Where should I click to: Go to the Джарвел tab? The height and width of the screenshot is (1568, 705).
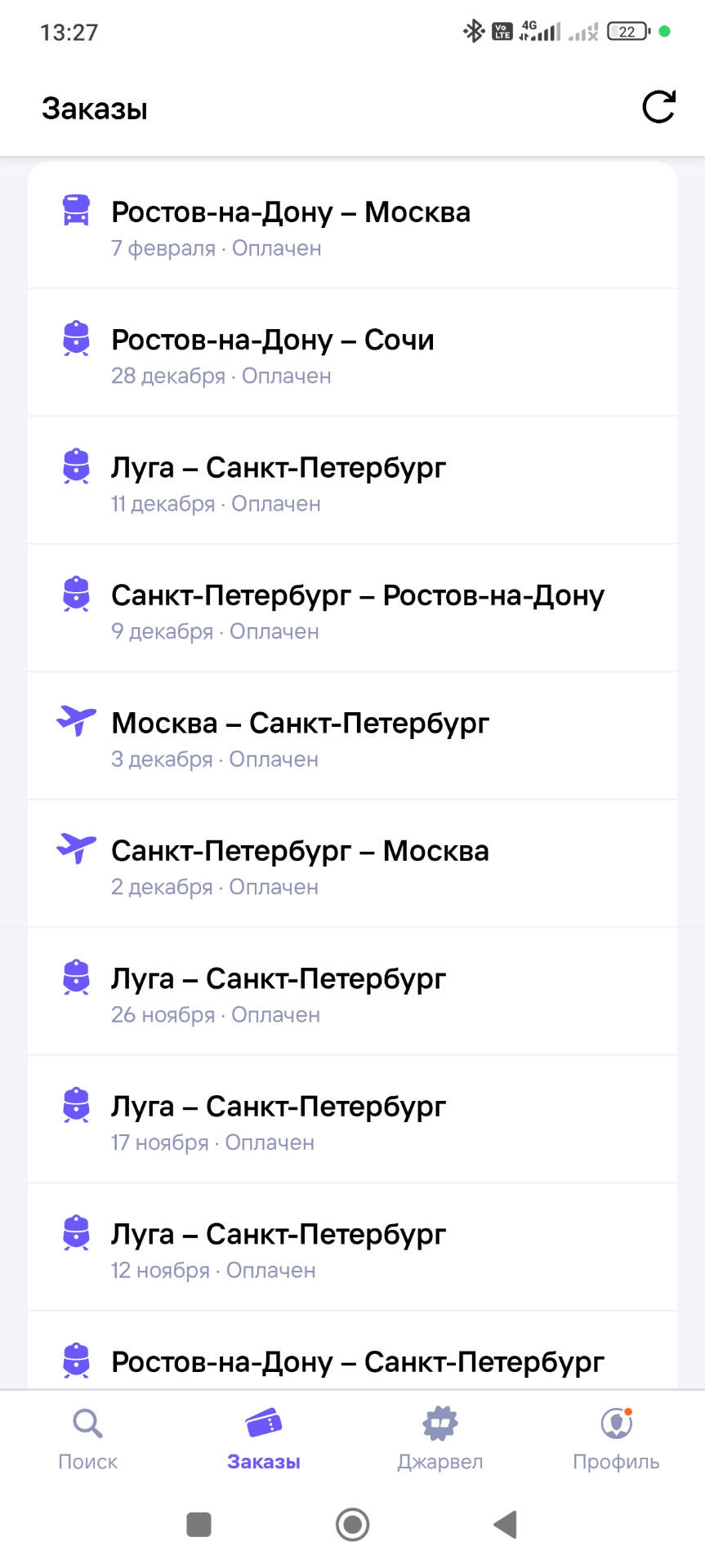(x=440, y=1438)
